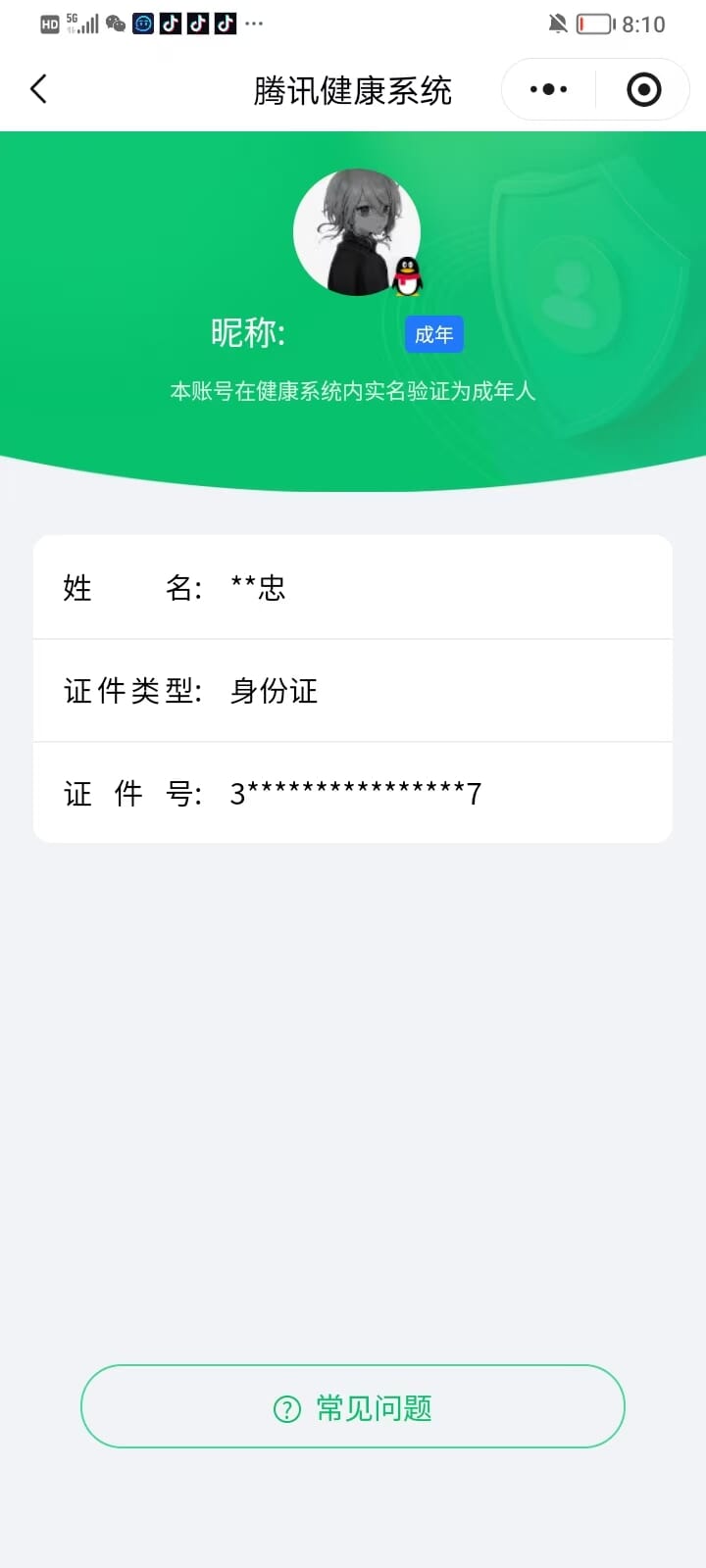
Task: Tap the 成年 adult verification badge
Action: tap(433, 334)
